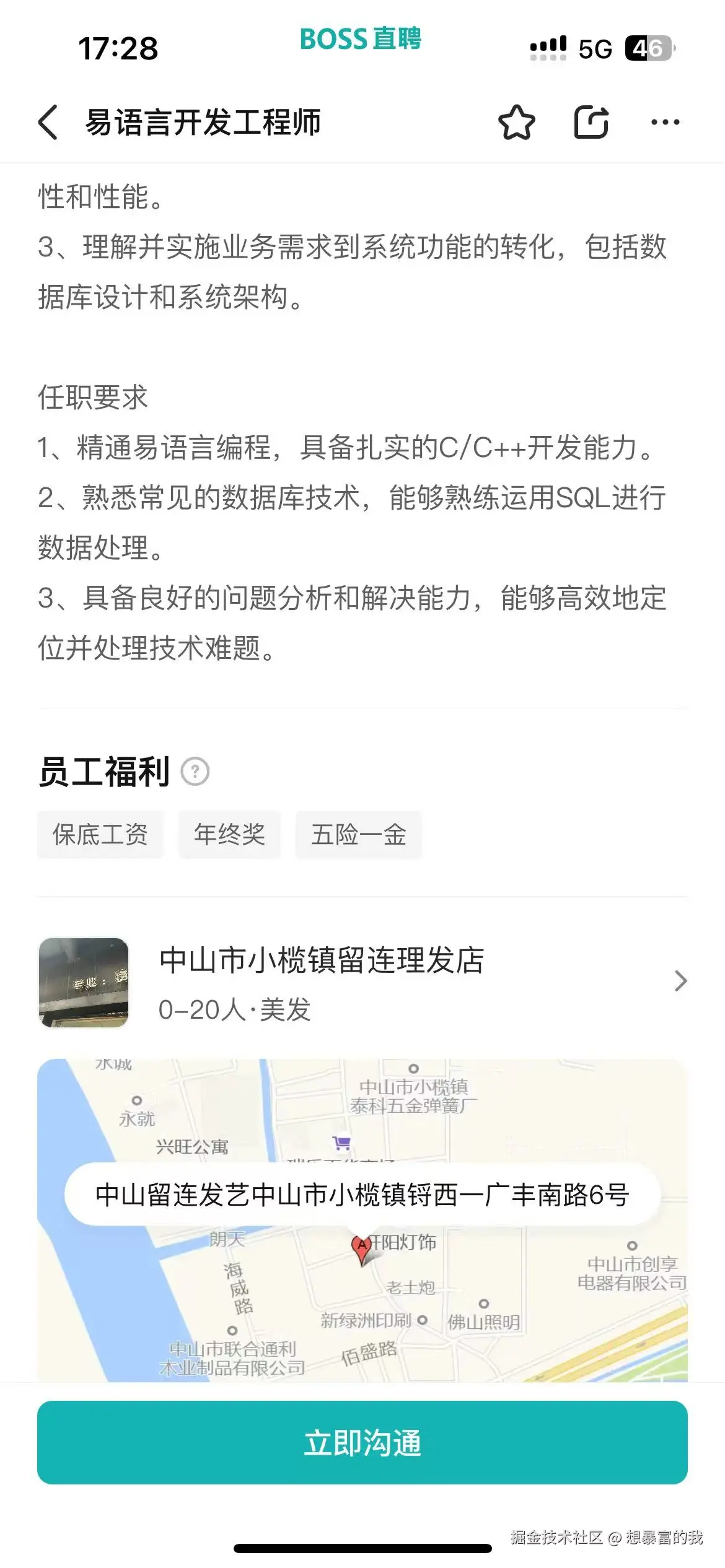This screenshot has width=725, height=1568.
Task: Select the 五险一金 benefit tag
Action: [x=358, y=836]
